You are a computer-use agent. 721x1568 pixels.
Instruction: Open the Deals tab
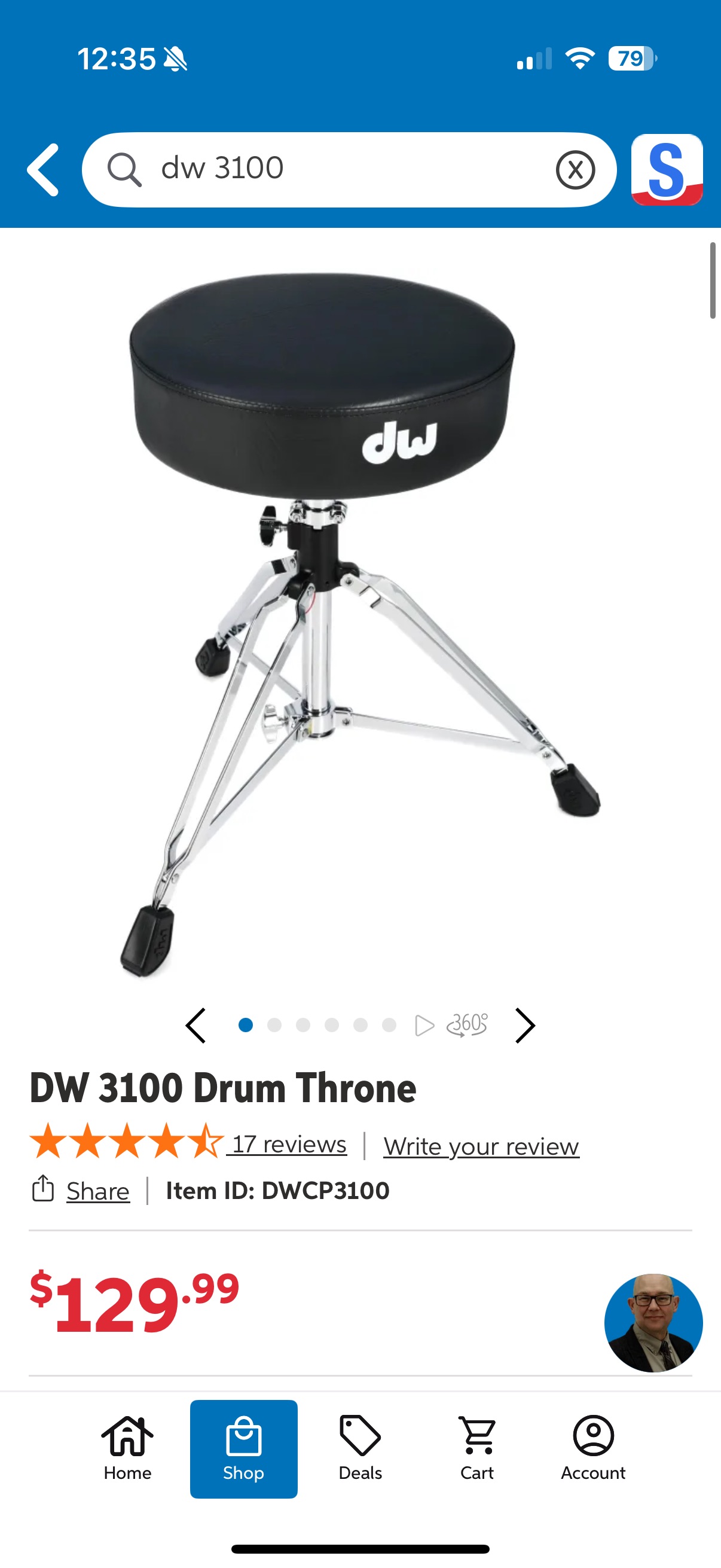click(360, 1448)
